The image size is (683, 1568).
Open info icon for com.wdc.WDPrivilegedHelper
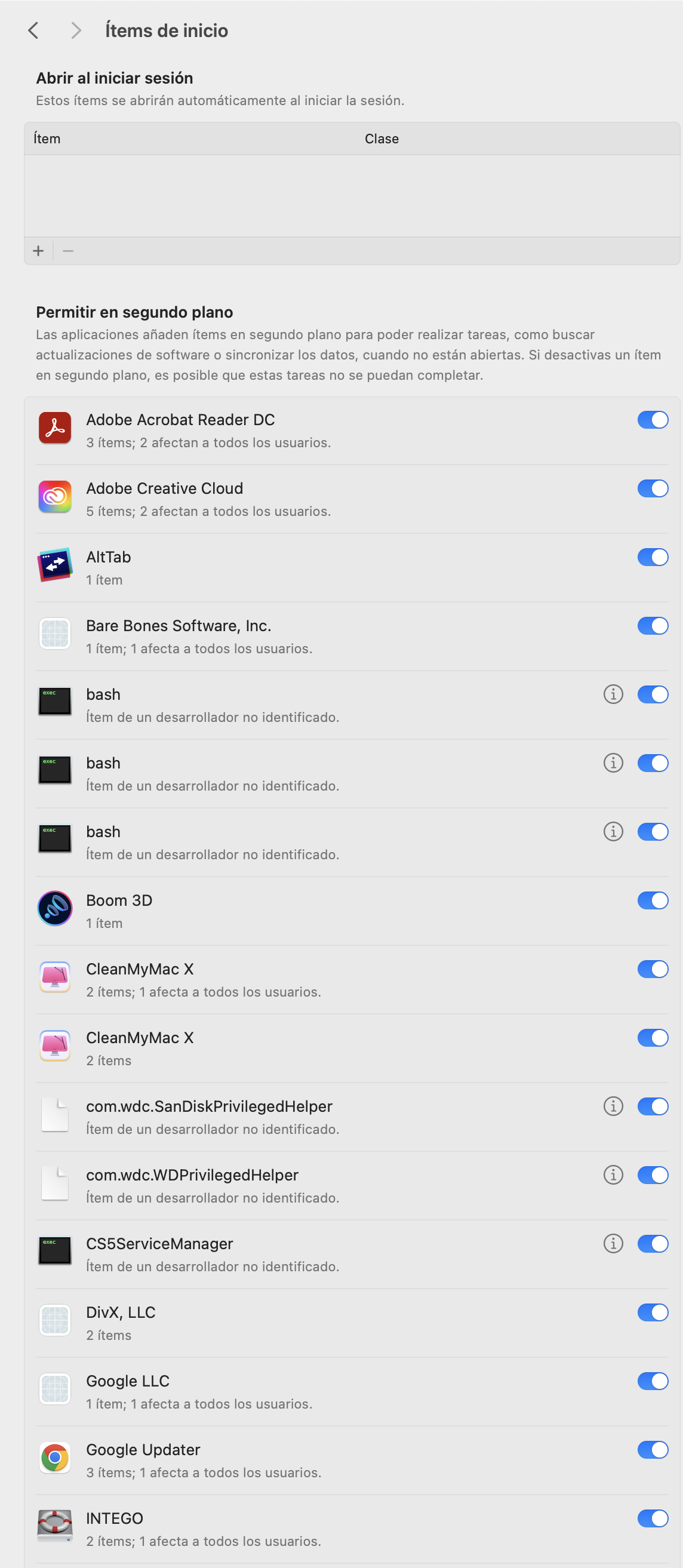point(613,1175)
